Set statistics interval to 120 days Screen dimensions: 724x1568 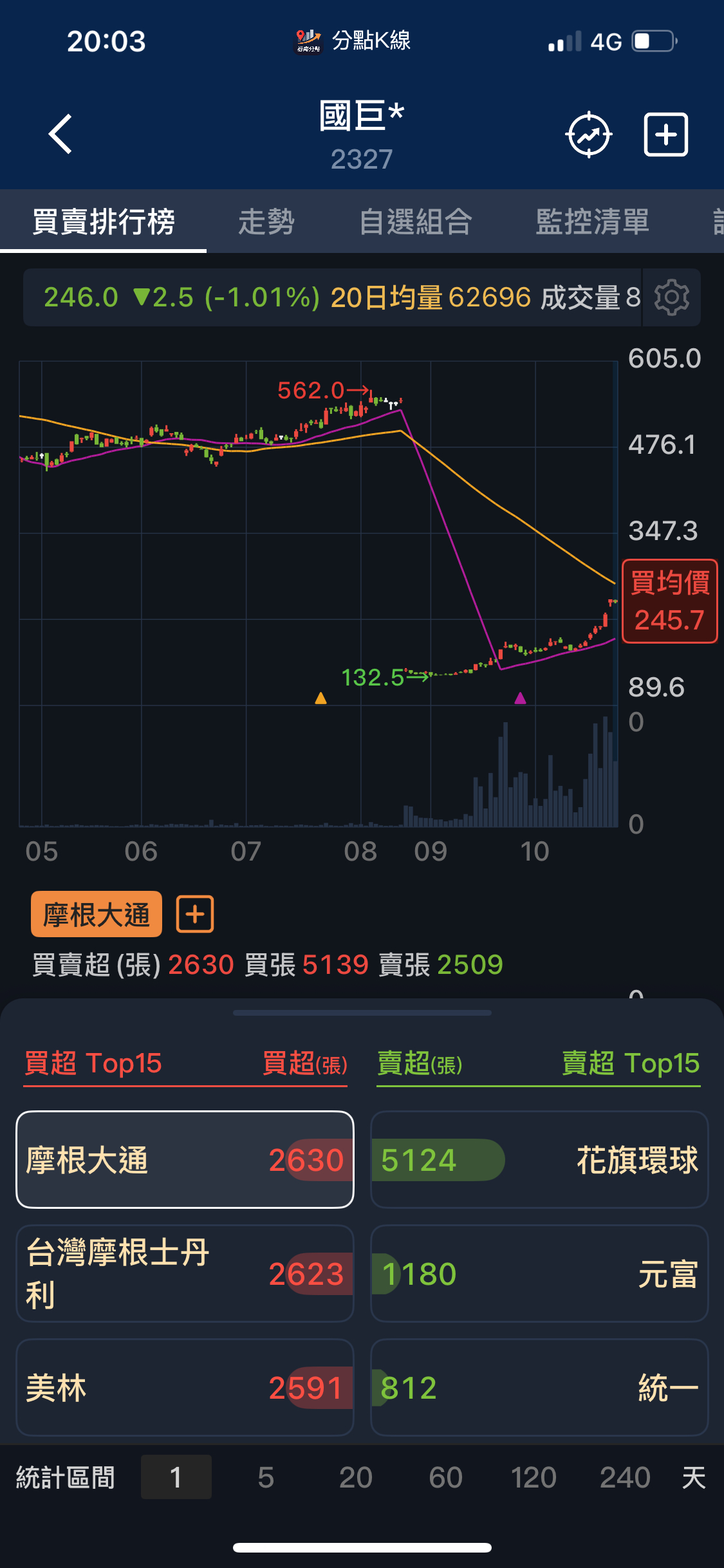coord(534,1477)
